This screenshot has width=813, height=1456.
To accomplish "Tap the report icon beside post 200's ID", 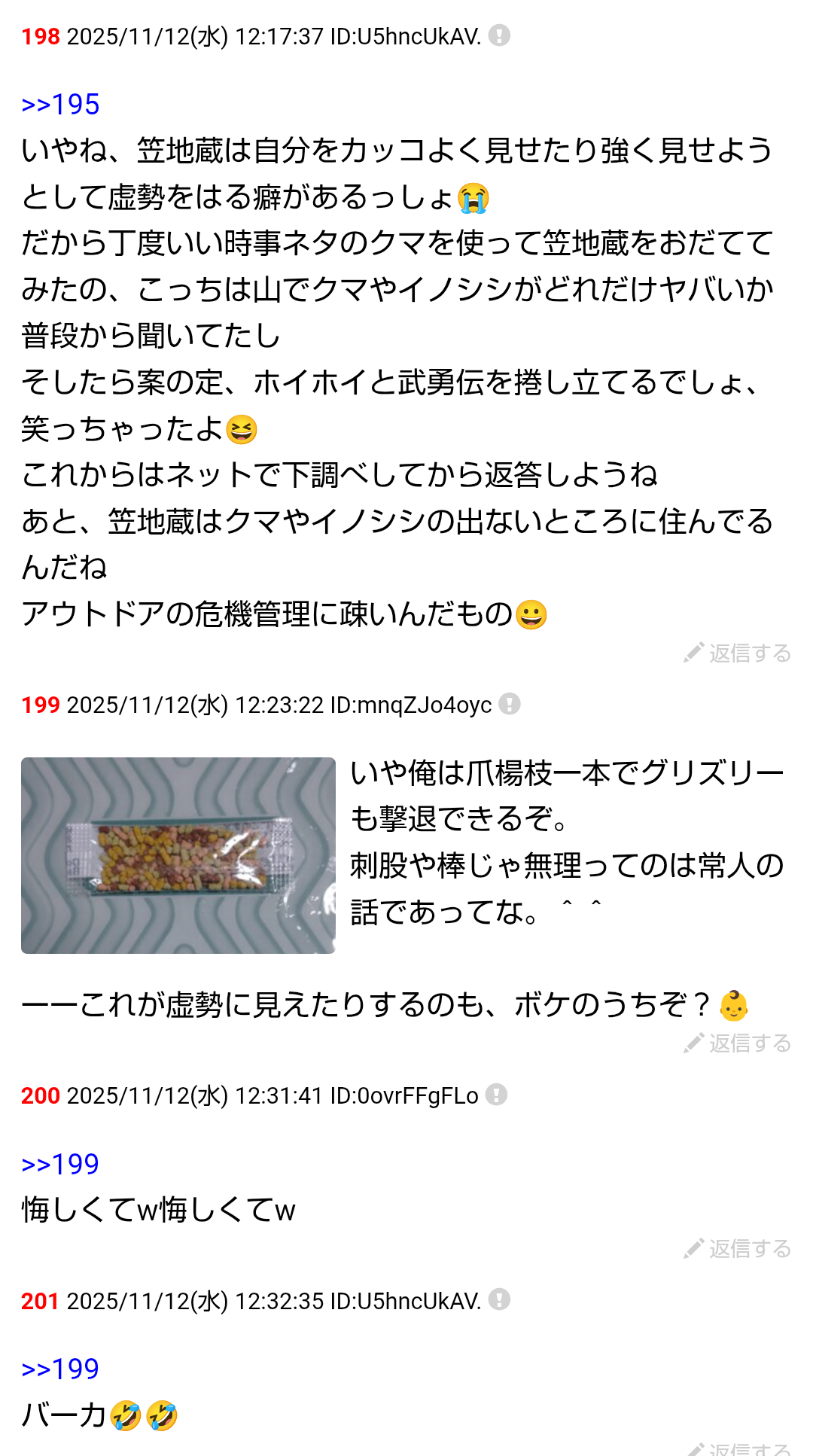I will [496, 1095].
